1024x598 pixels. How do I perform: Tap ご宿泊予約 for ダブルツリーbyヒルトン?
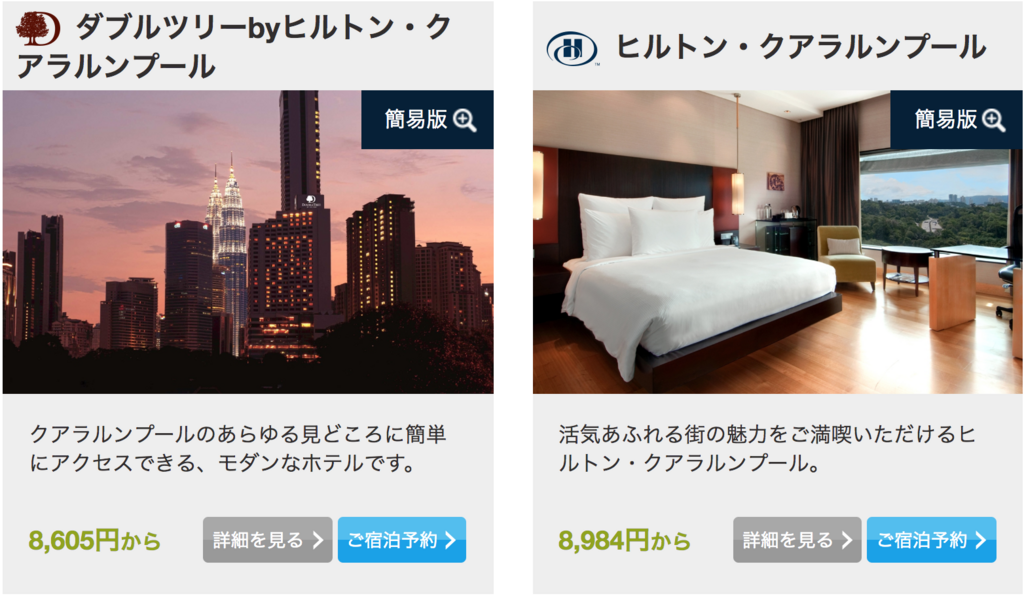pos(401,540)
